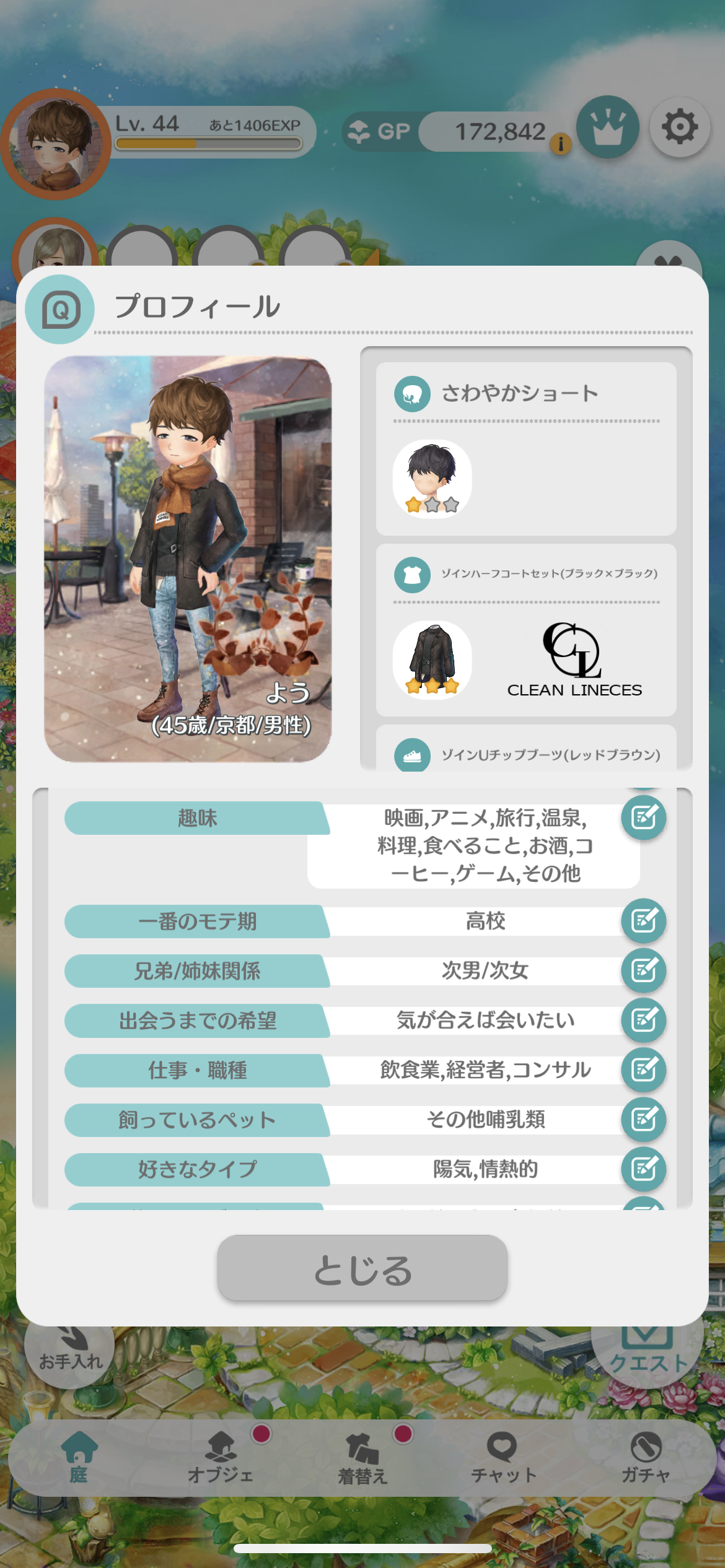Open the さわやかショート hairstyle item
Image resolution: width=725 pixels, height=1568 pixels.
click(432, 479)
